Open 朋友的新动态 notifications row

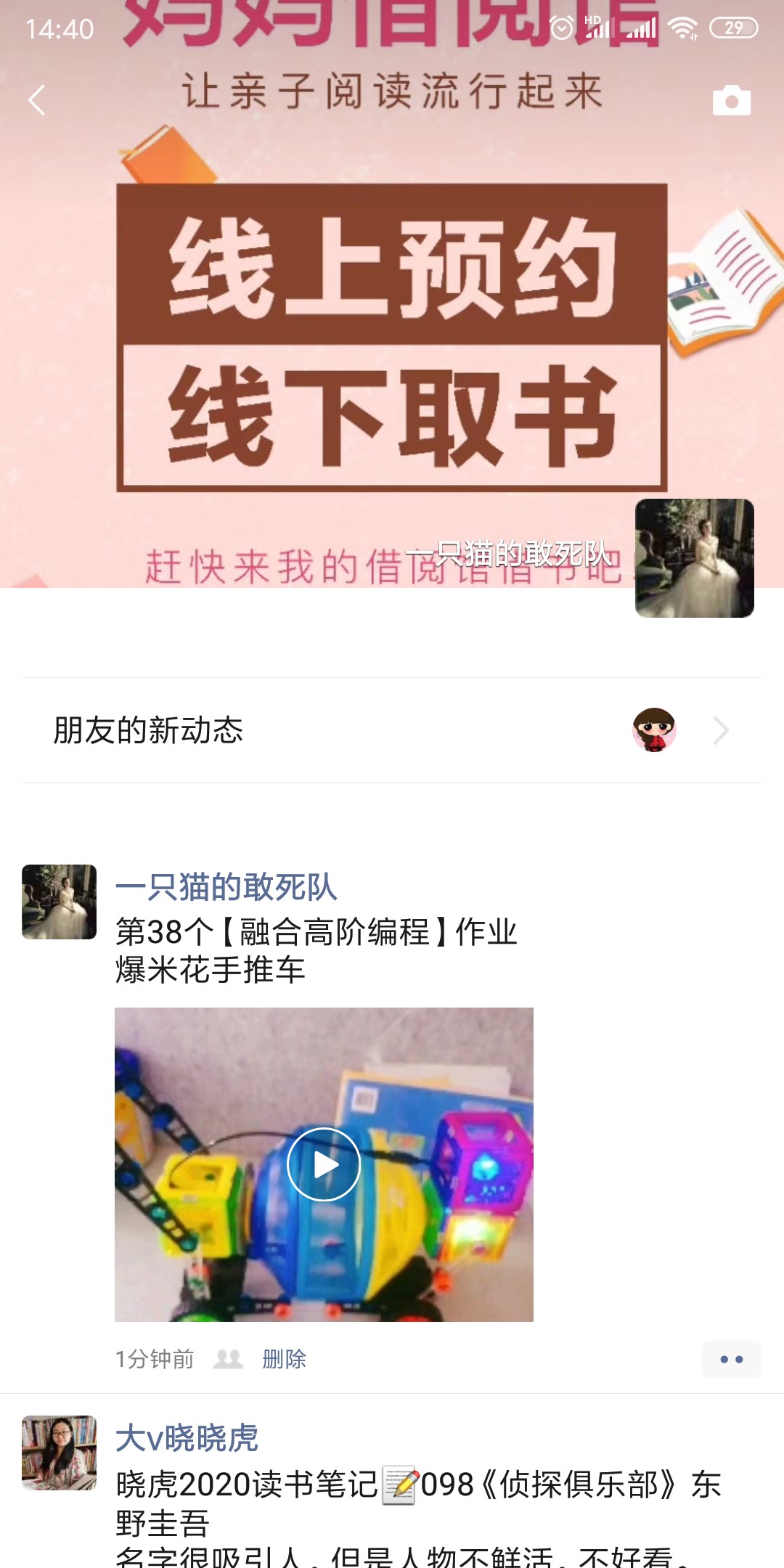pos(392,730)
